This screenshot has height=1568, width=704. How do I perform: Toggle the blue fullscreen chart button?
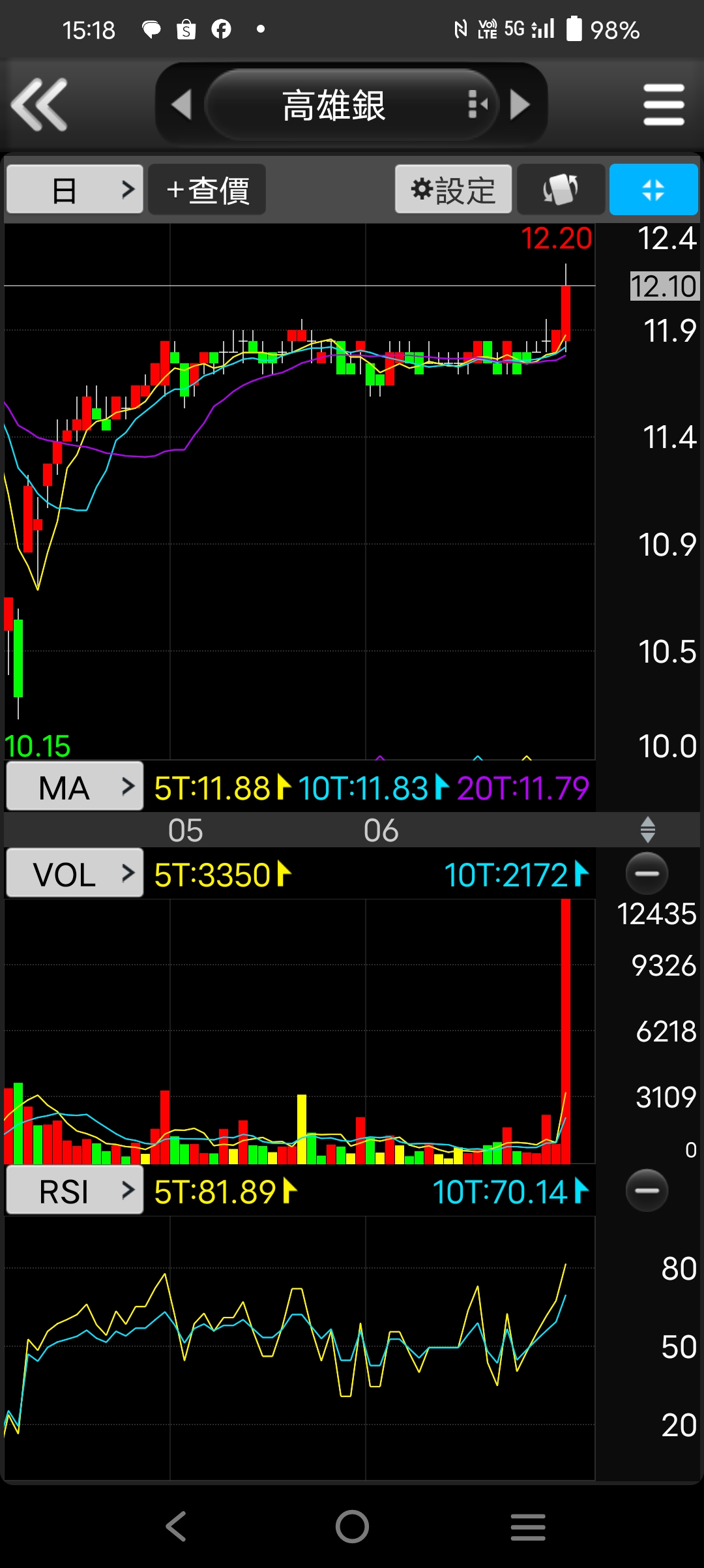[653, 190]
